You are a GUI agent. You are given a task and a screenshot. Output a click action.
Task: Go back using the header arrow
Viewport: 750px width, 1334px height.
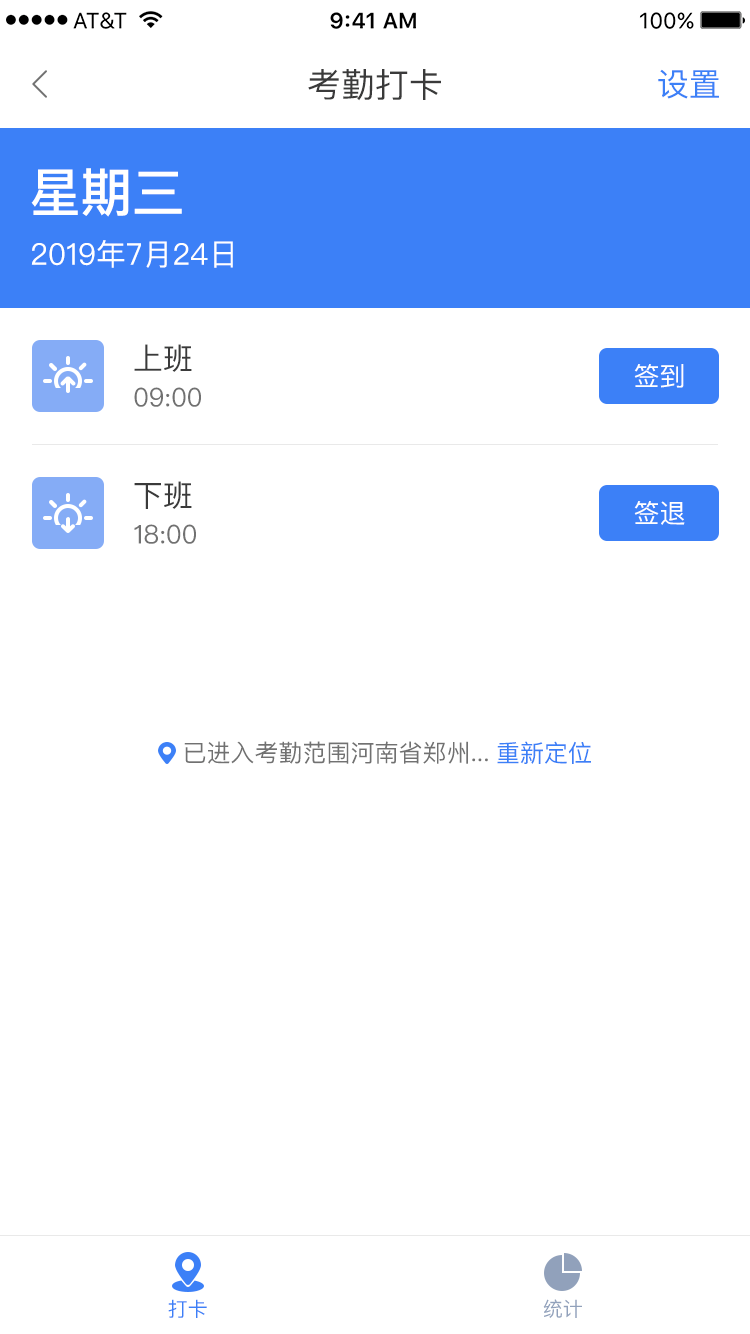[40, 84]
